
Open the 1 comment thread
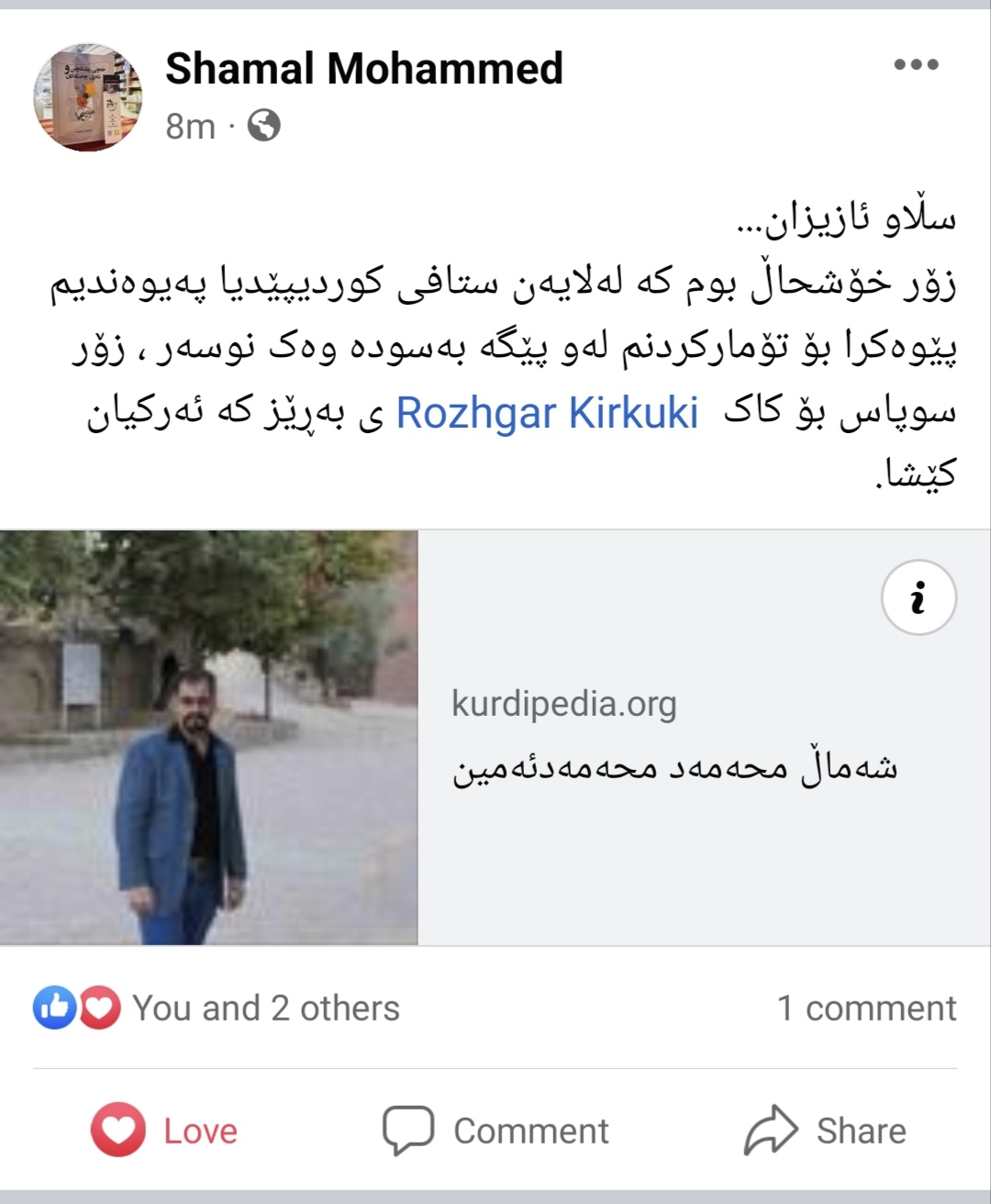866,1008
